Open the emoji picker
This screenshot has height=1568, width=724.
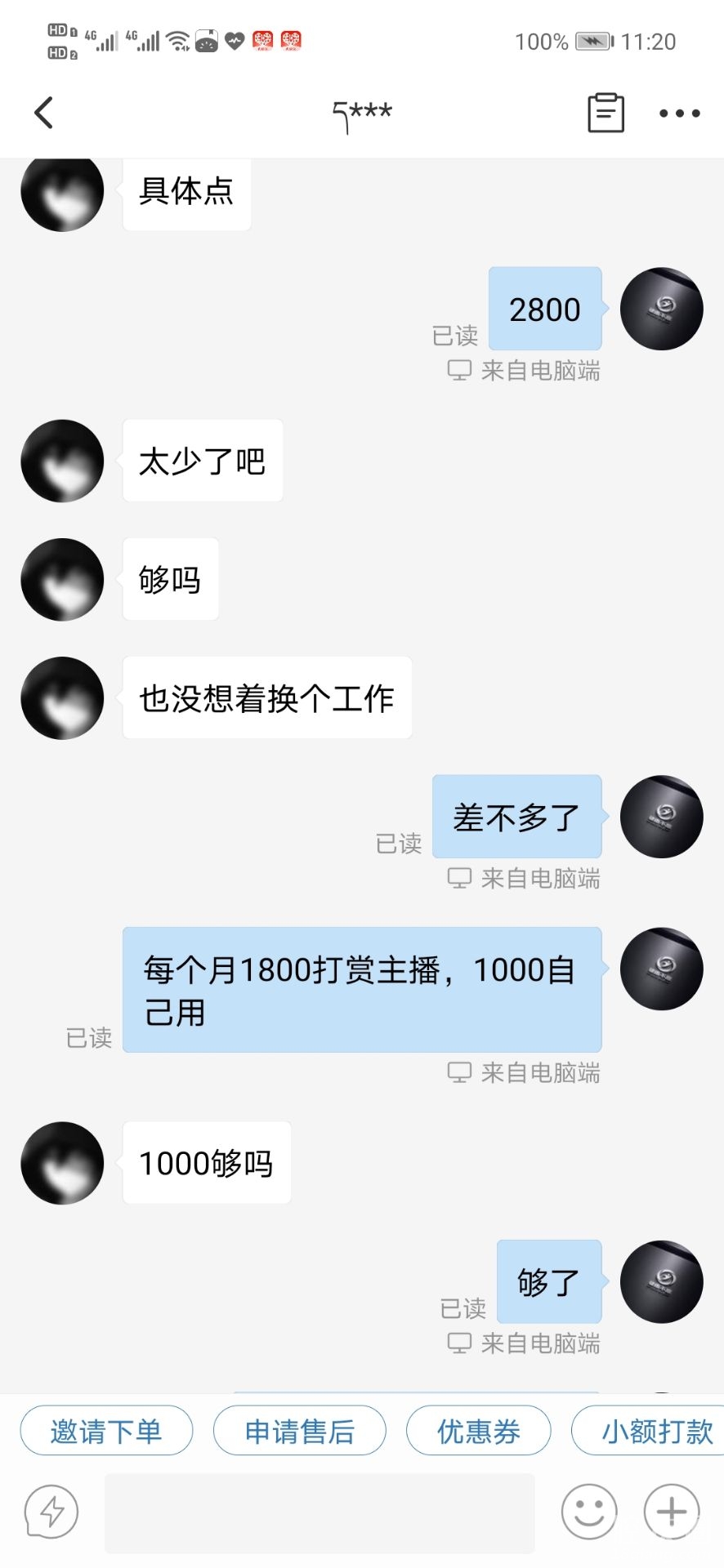pyautogui.click(x=588, y=1512)
